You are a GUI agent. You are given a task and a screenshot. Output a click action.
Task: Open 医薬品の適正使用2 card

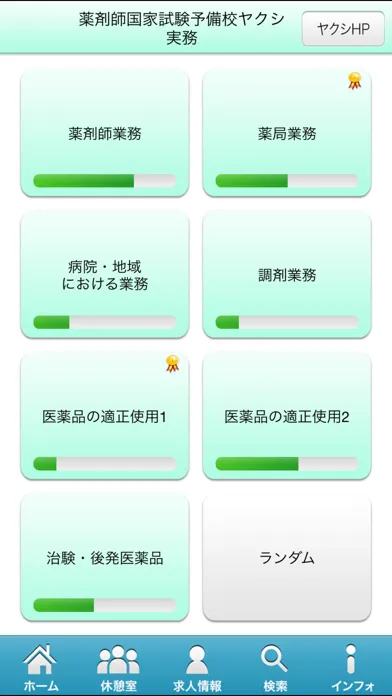(287, 416)
